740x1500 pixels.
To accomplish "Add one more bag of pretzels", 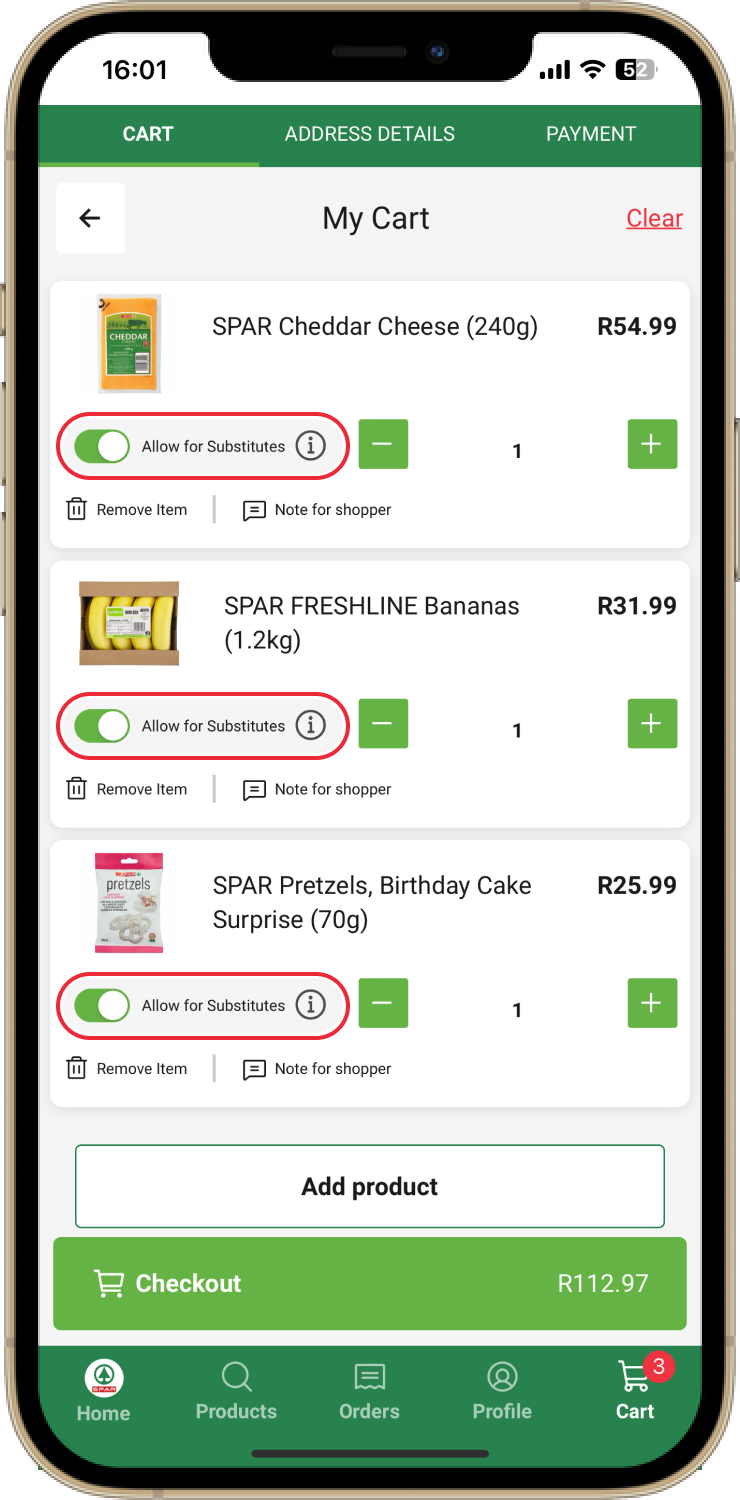I will tap(652, 1003).
